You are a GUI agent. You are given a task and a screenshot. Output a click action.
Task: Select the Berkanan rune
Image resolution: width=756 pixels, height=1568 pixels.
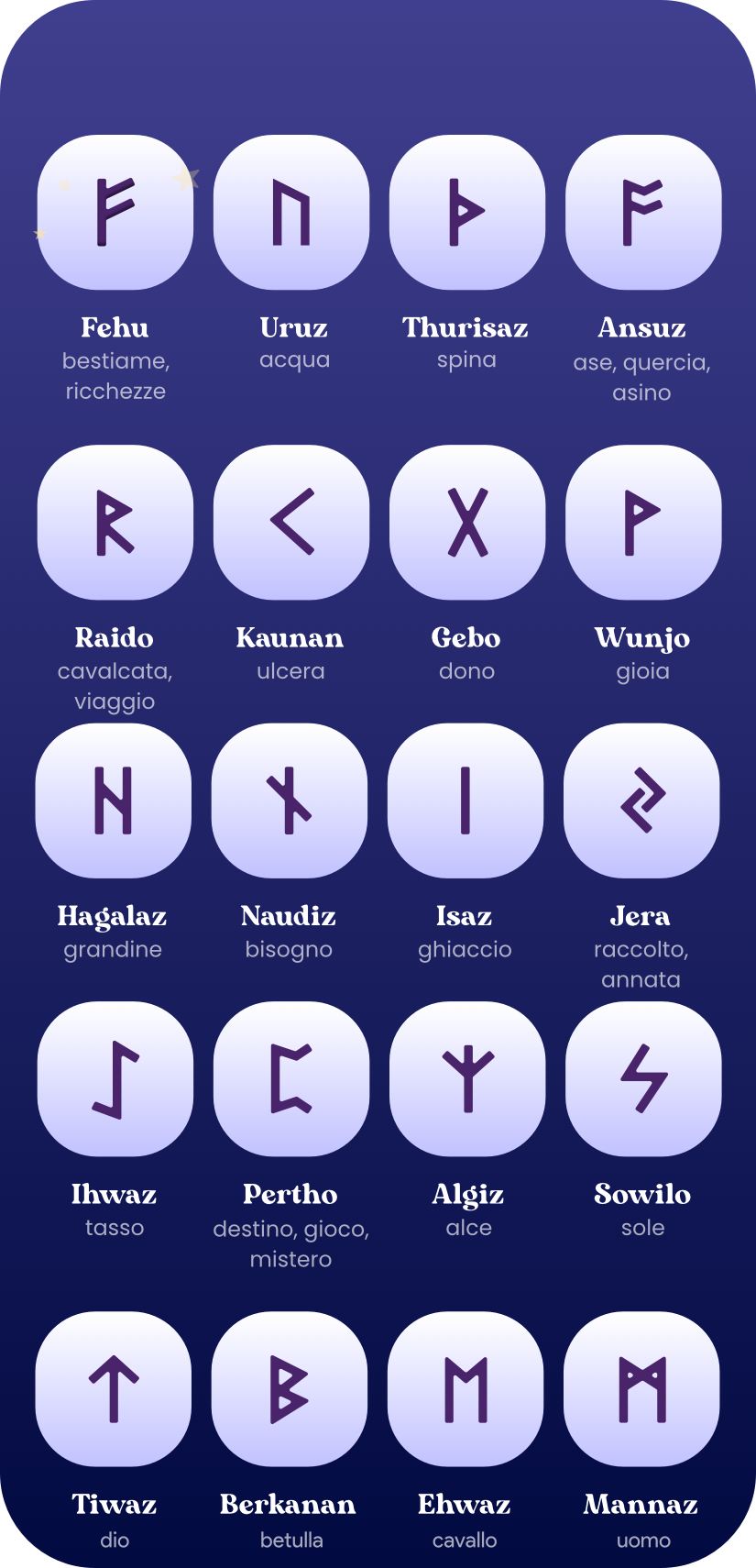[290, 1389]
